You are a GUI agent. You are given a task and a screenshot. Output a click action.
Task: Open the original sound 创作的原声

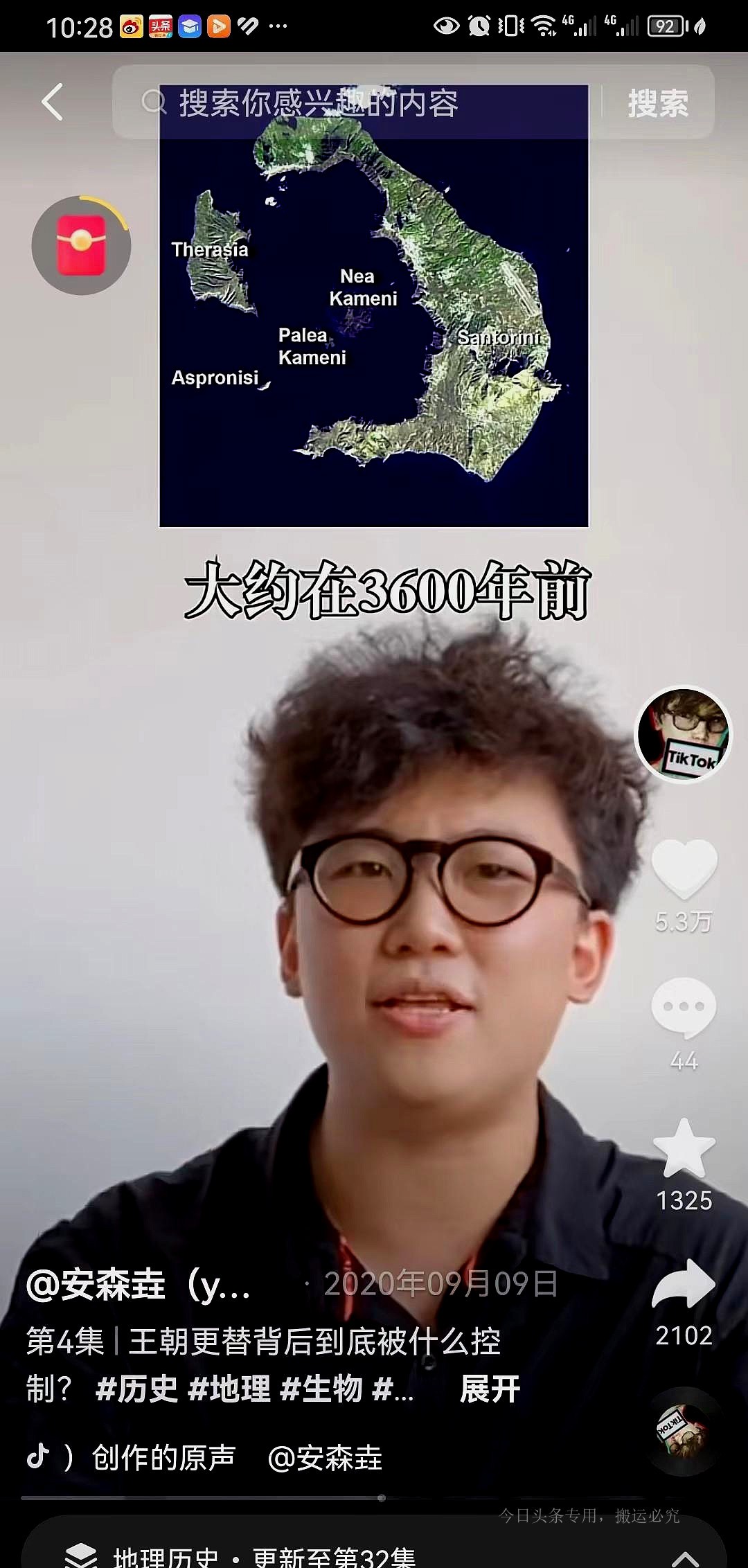tap(163, 1457)
